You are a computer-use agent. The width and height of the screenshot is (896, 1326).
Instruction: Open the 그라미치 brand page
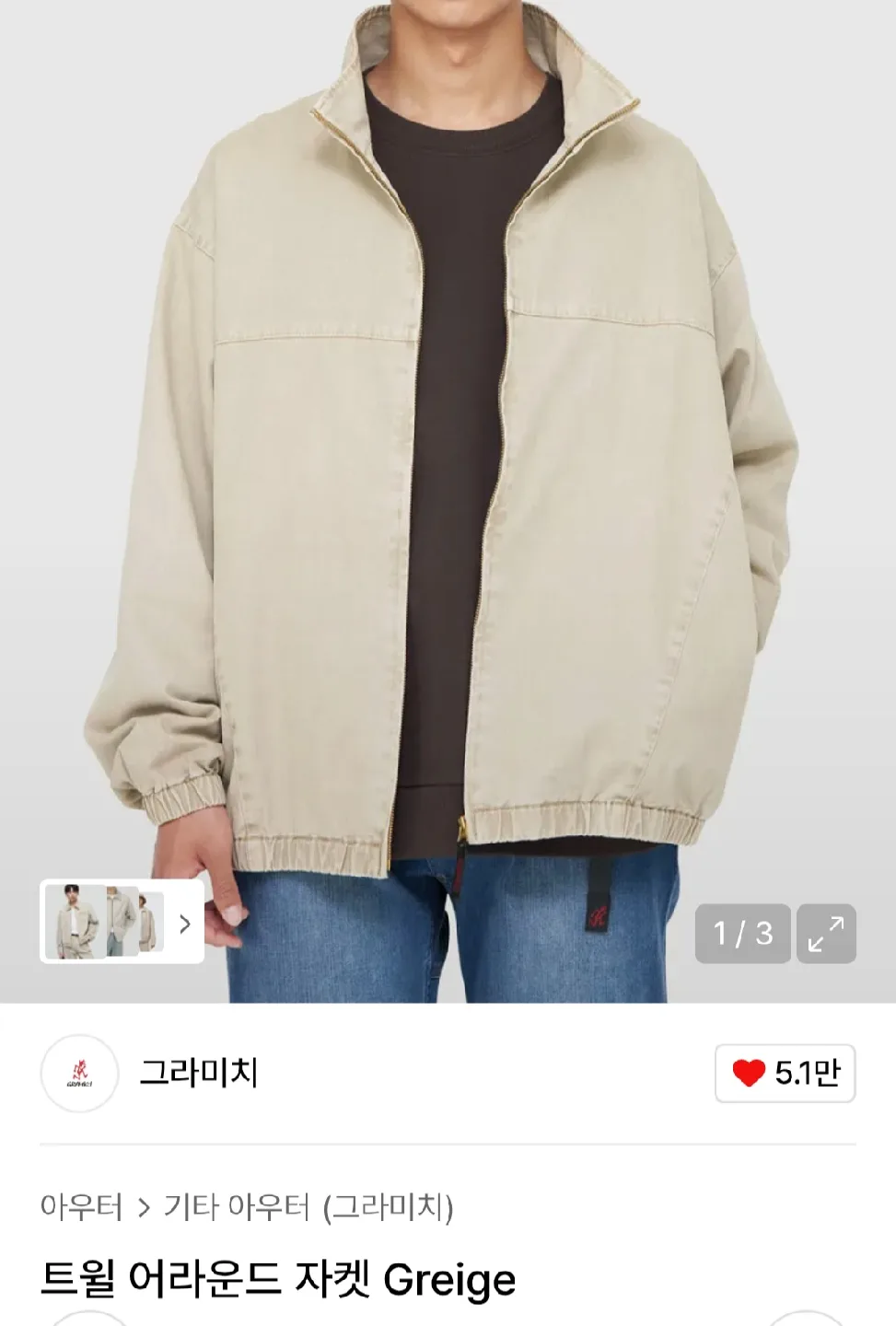[198, 1073]
